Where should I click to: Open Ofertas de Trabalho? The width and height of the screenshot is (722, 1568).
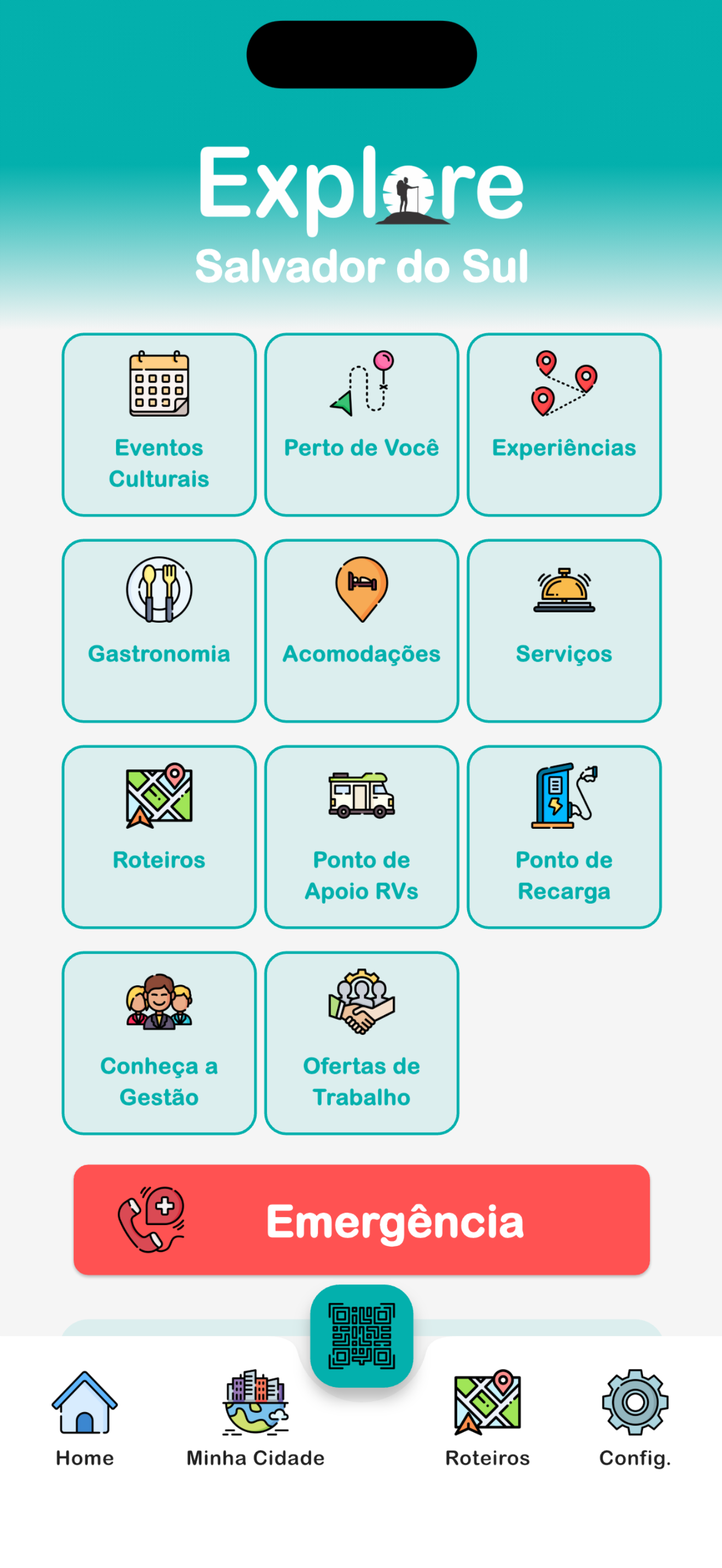point(362,1043)
